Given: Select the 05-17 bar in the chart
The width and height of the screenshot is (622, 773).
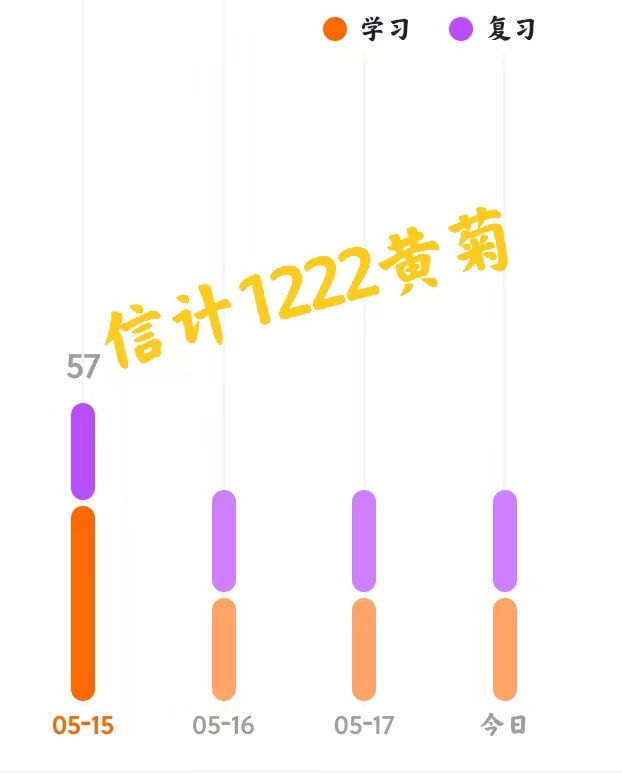Looking at the screenshot, I should coord(364,595).
